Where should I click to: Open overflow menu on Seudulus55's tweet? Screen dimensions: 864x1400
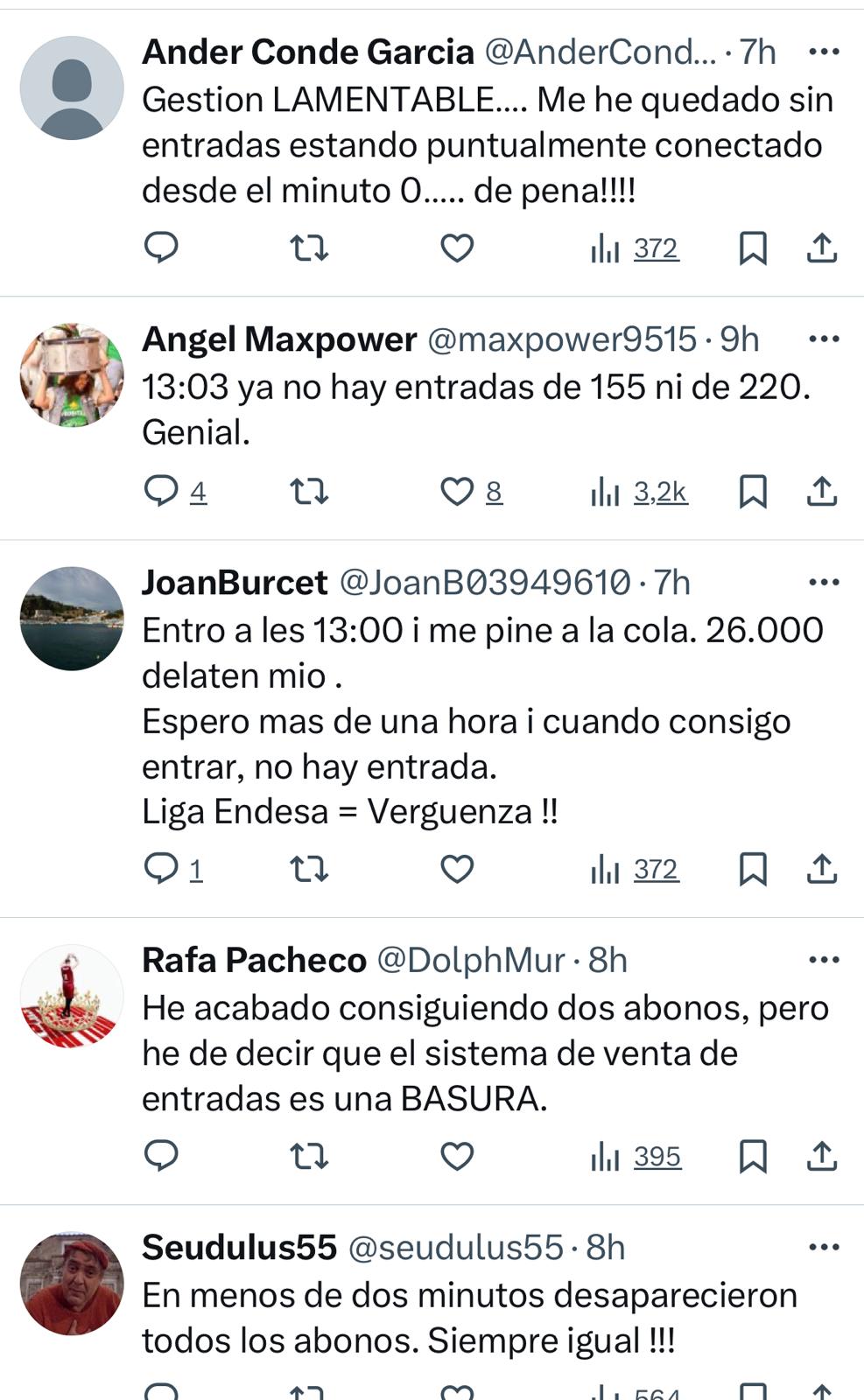click(x=824, y=1248)
